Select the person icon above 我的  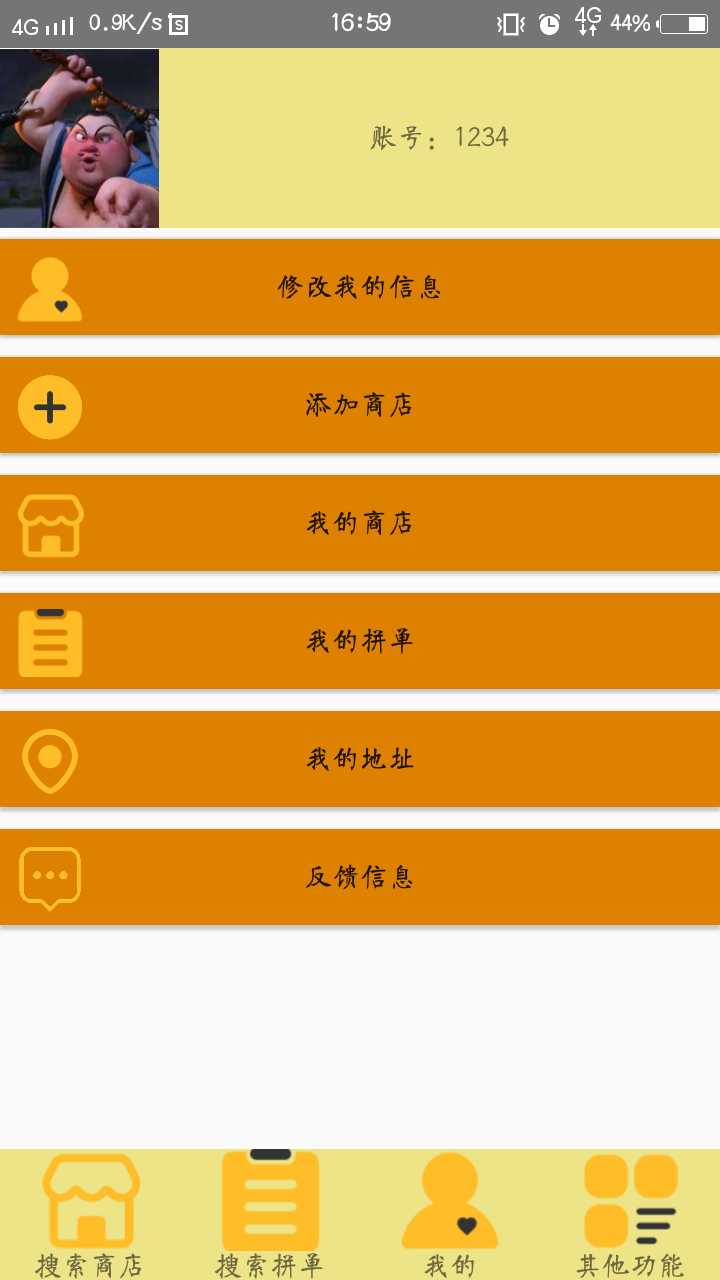point(448,1200)
